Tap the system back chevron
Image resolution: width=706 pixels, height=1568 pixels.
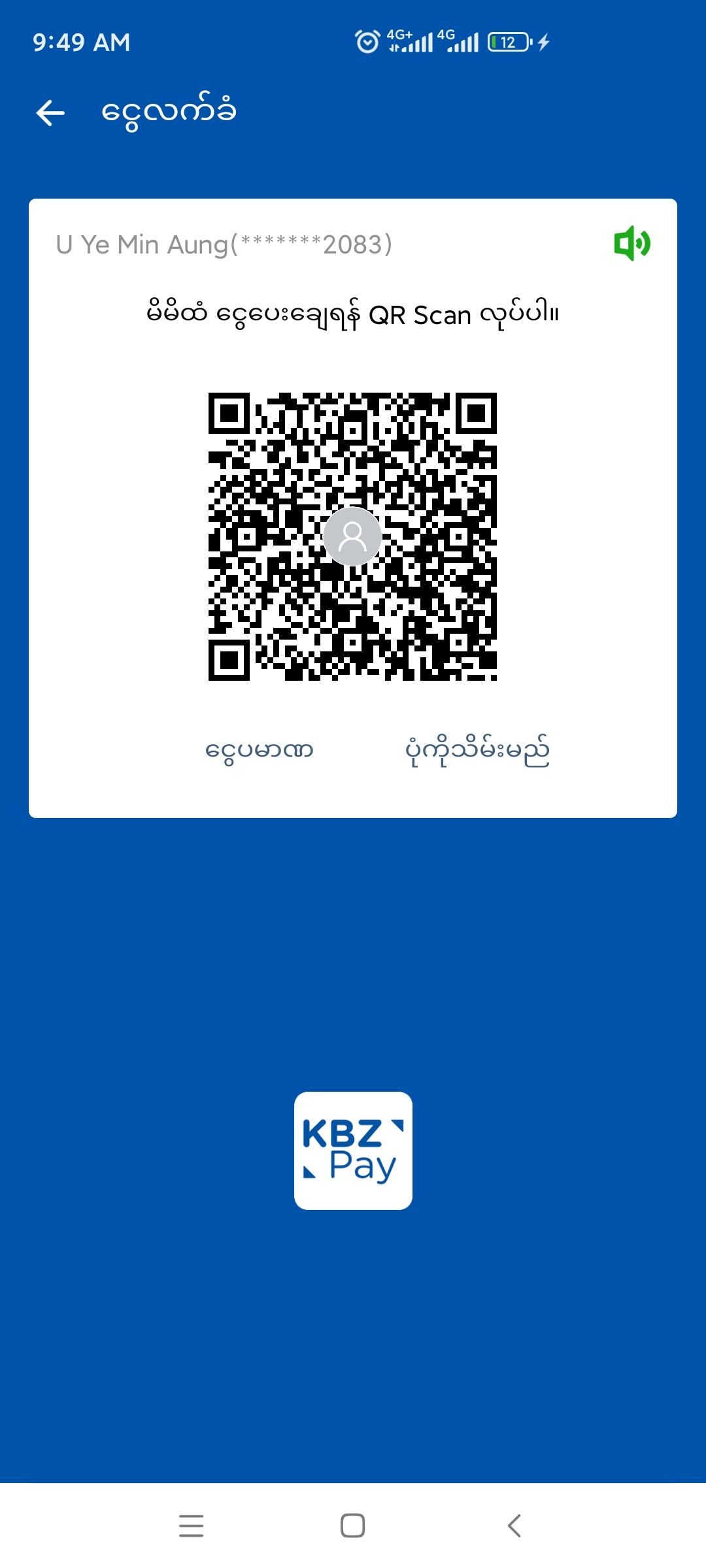pos(514,1526)
